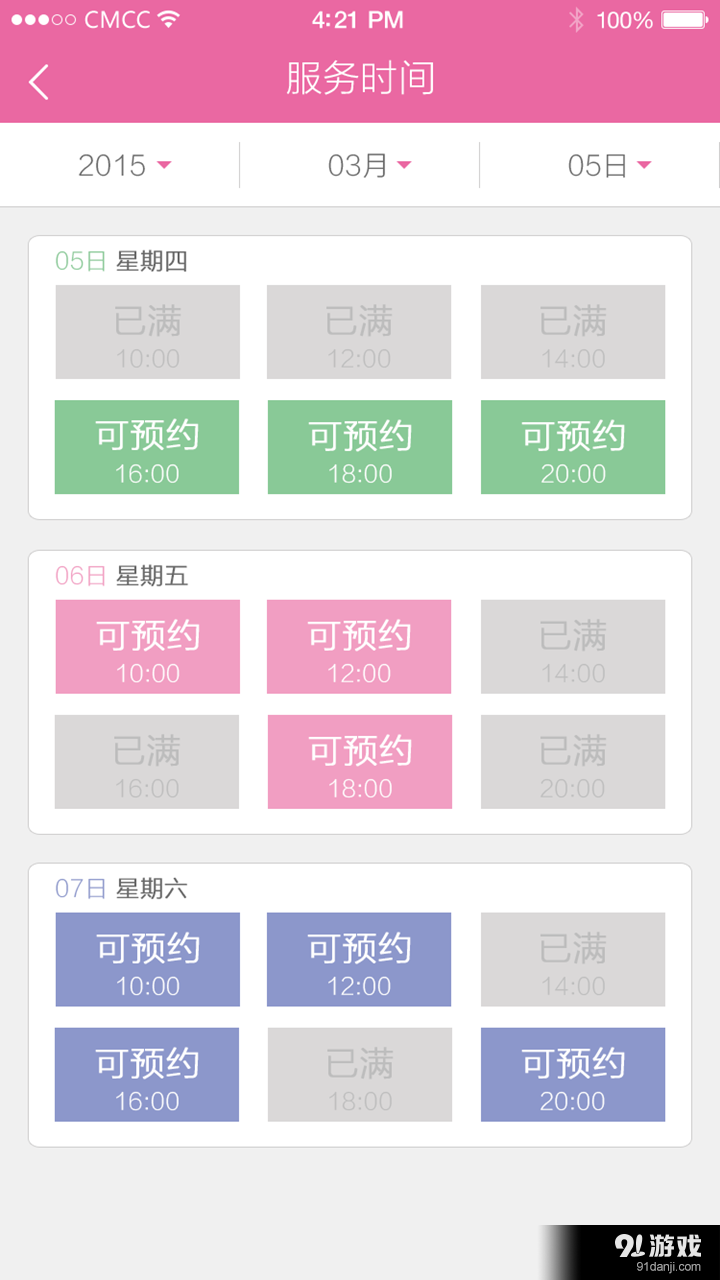Tap the 20:00 full slot on 06日
The height and width of the screenshot is (1280, 720).
tap(572, 761)
